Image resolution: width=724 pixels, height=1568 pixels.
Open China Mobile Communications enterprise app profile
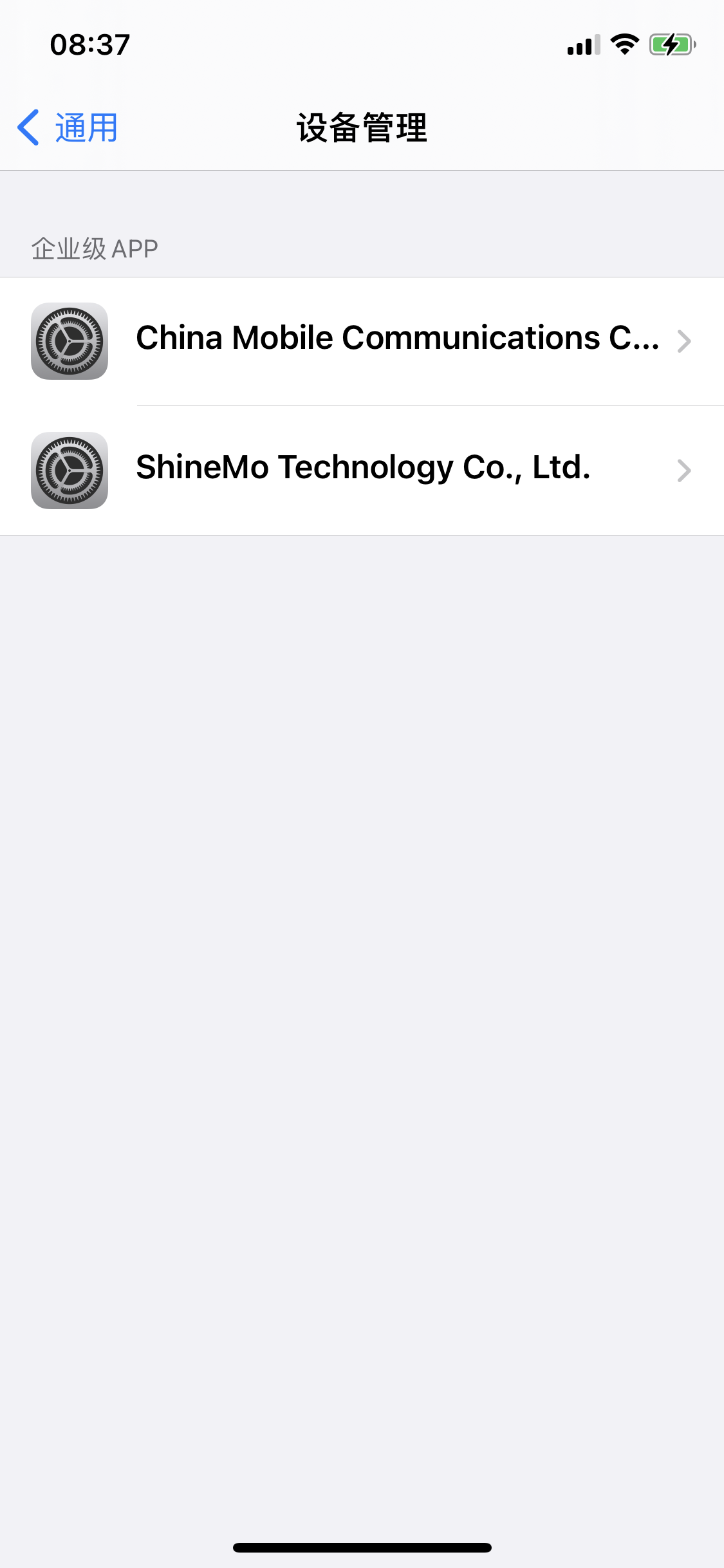[x=396, y=340]
